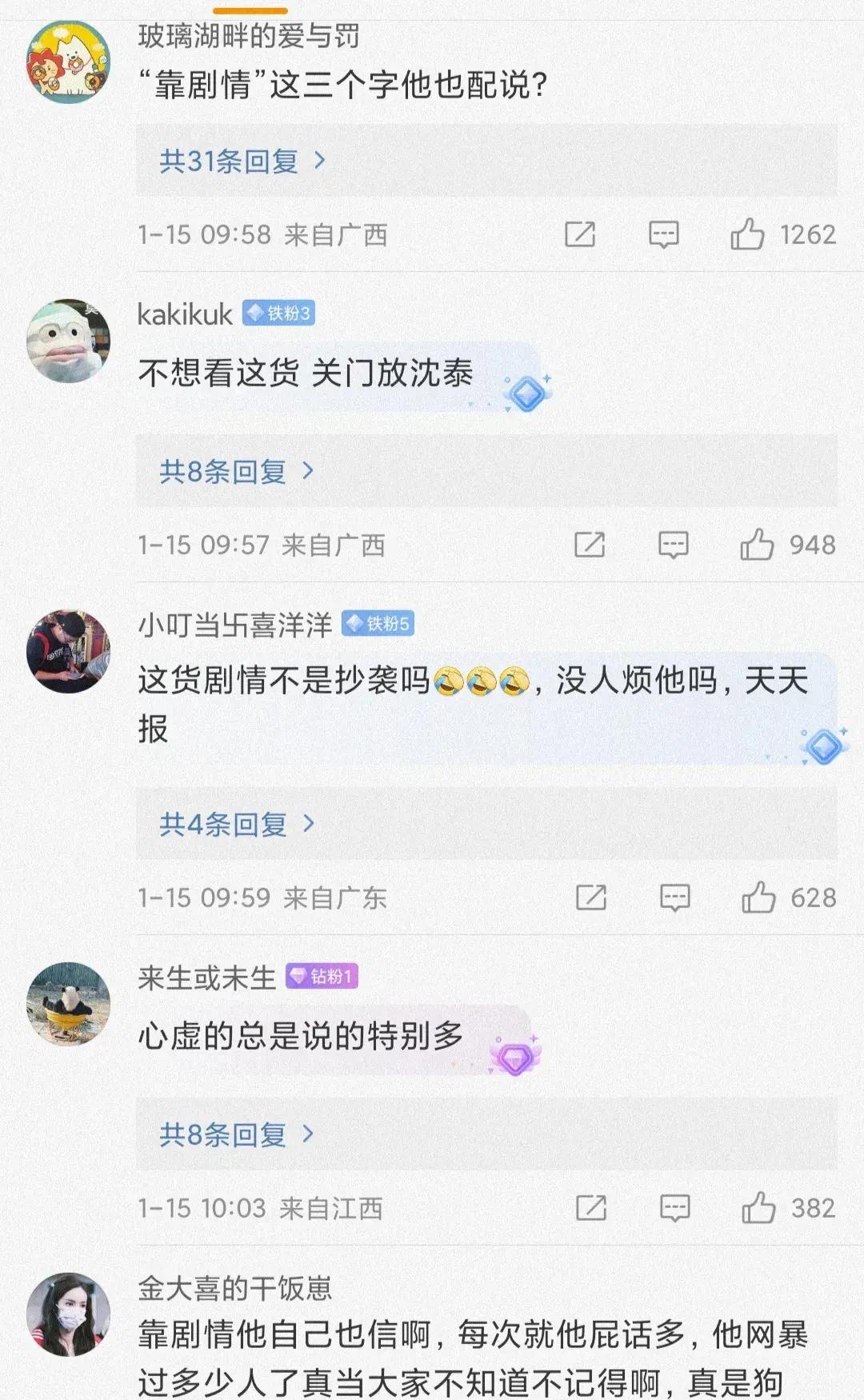This screenshot has width=864, height=1400.
Task: Share the comment posted at 1-15 09:59
Action: point(591,898)
